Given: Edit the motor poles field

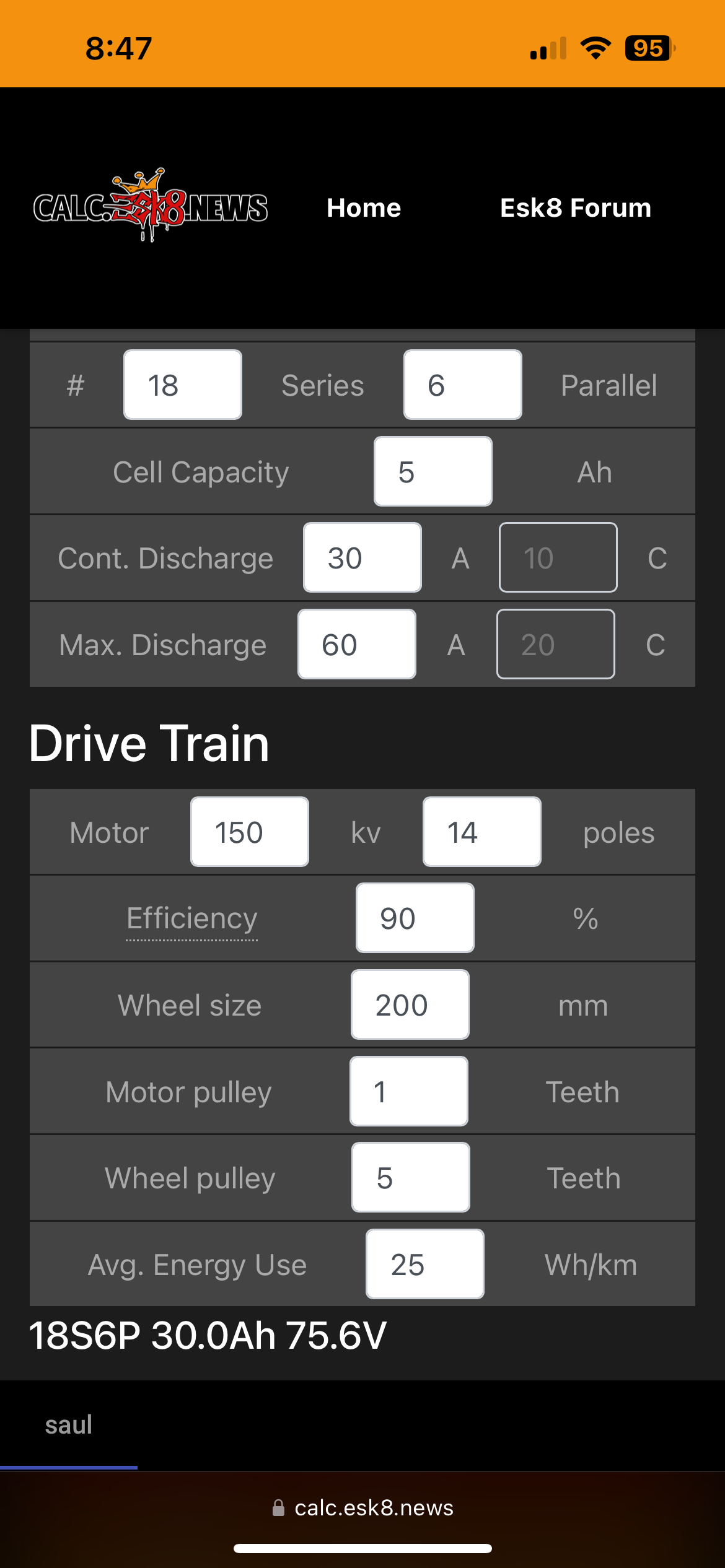Looking at the screenshot, I should click(x=481, y=832).
